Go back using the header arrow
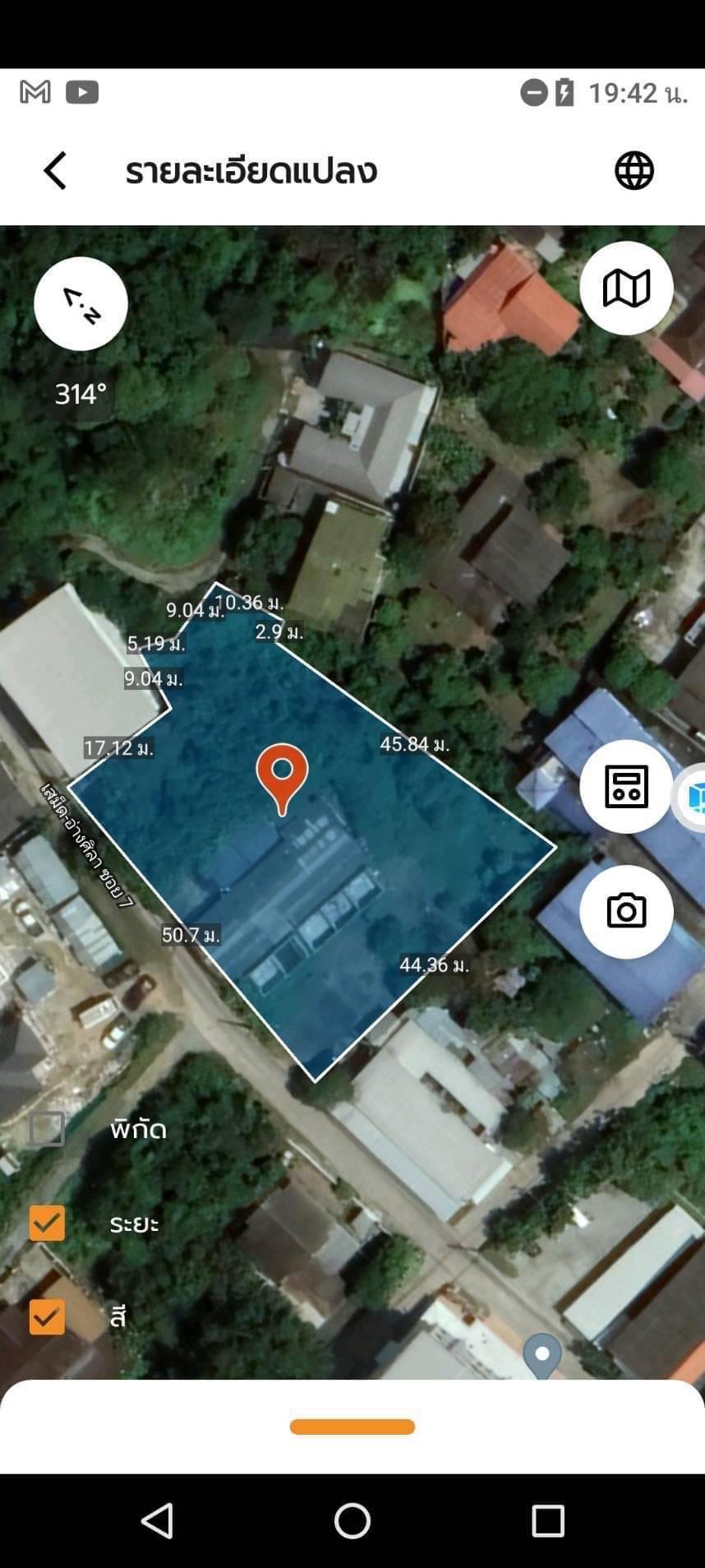The image size is (705, 1568). pos(55,171)
